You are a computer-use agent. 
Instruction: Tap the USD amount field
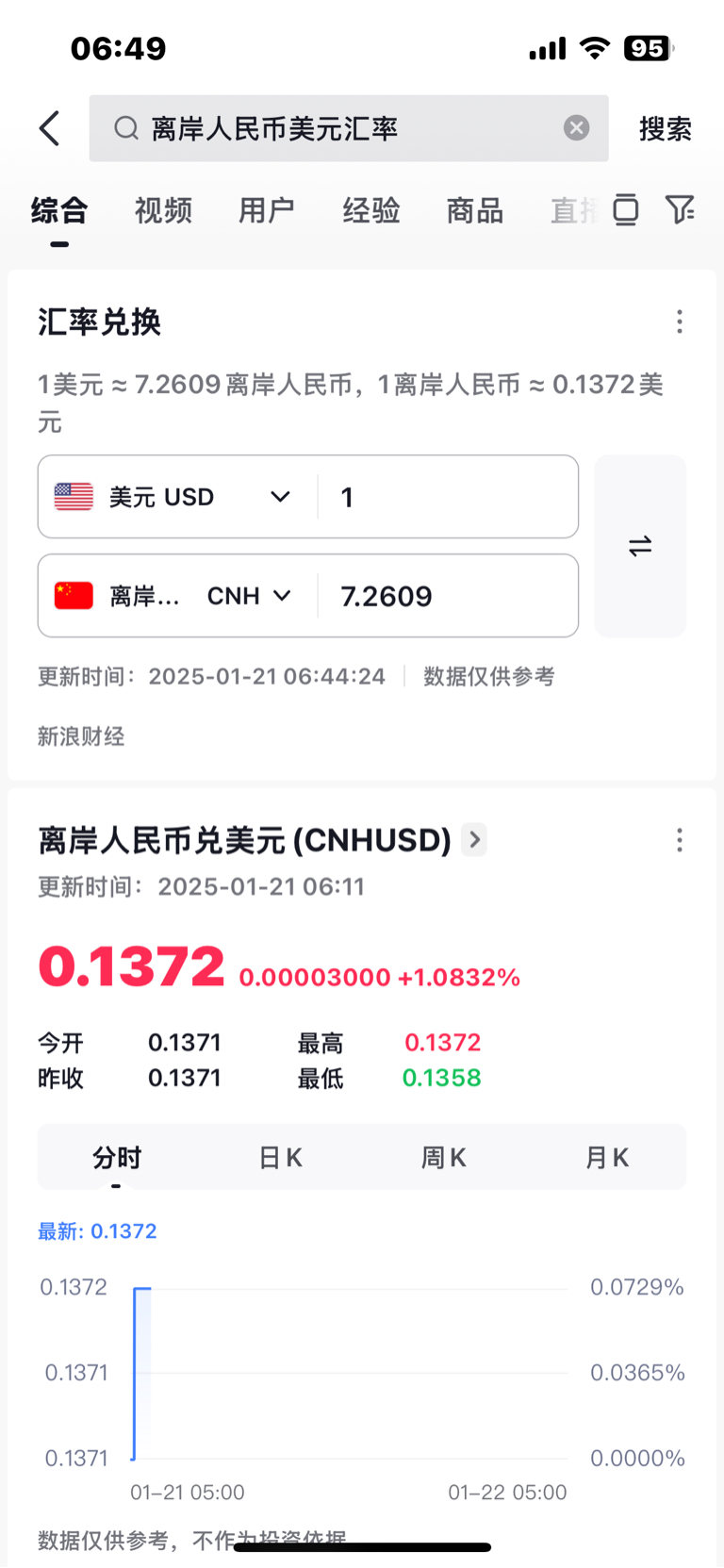point(448,497)
